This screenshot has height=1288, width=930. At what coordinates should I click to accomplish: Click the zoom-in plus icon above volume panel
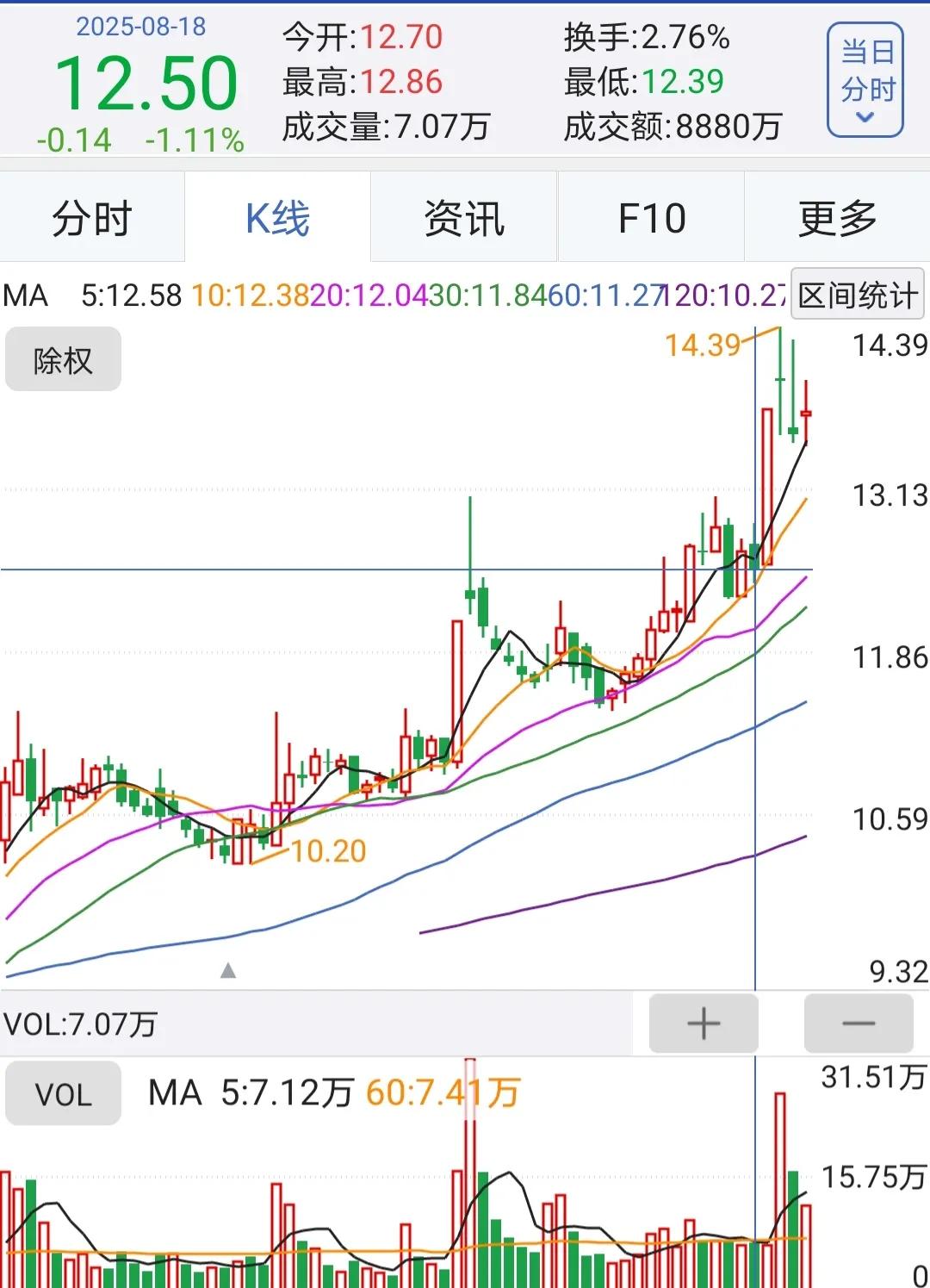coord(703,1024)
